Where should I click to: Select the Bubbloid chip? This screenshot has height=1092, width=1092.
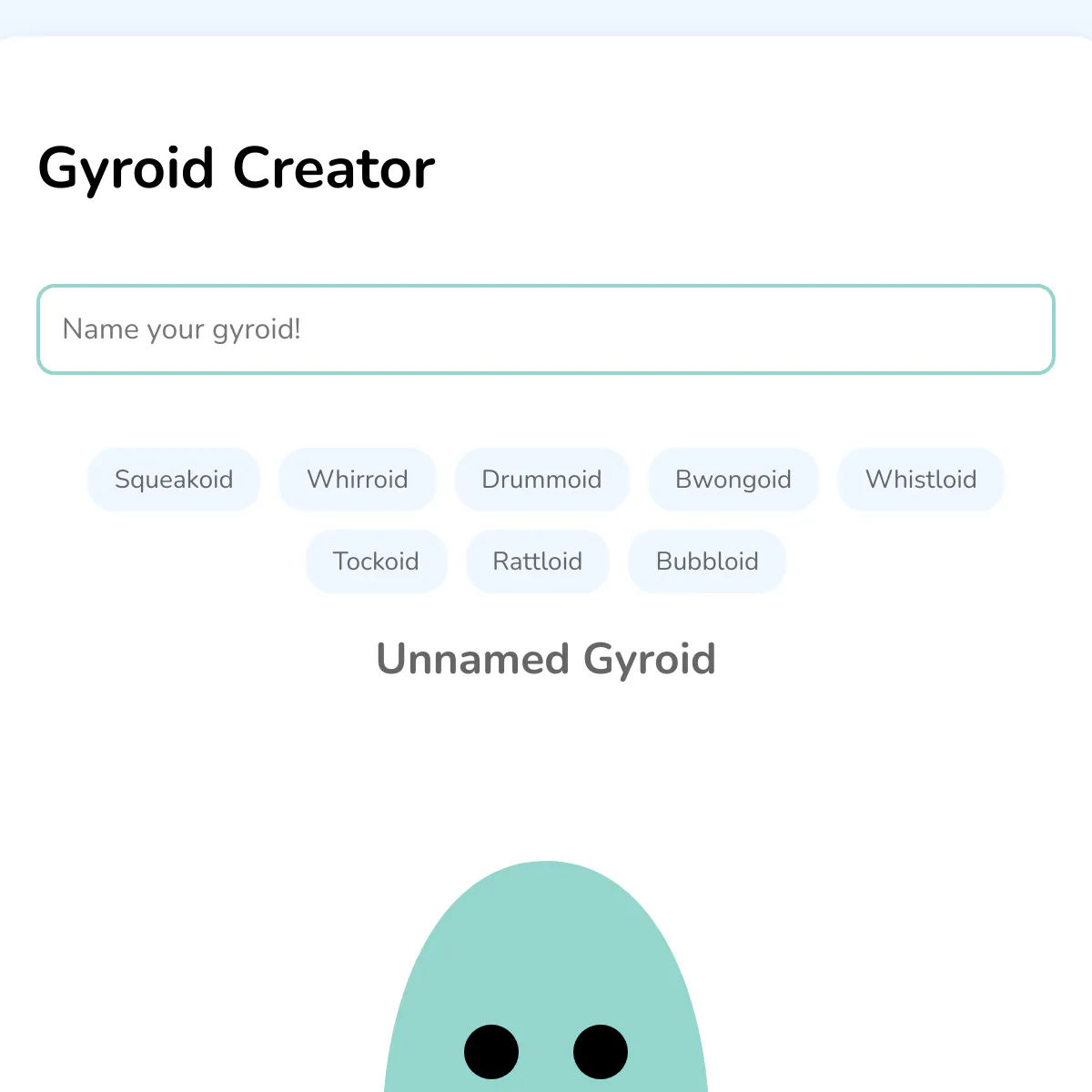tap(707, 561)
